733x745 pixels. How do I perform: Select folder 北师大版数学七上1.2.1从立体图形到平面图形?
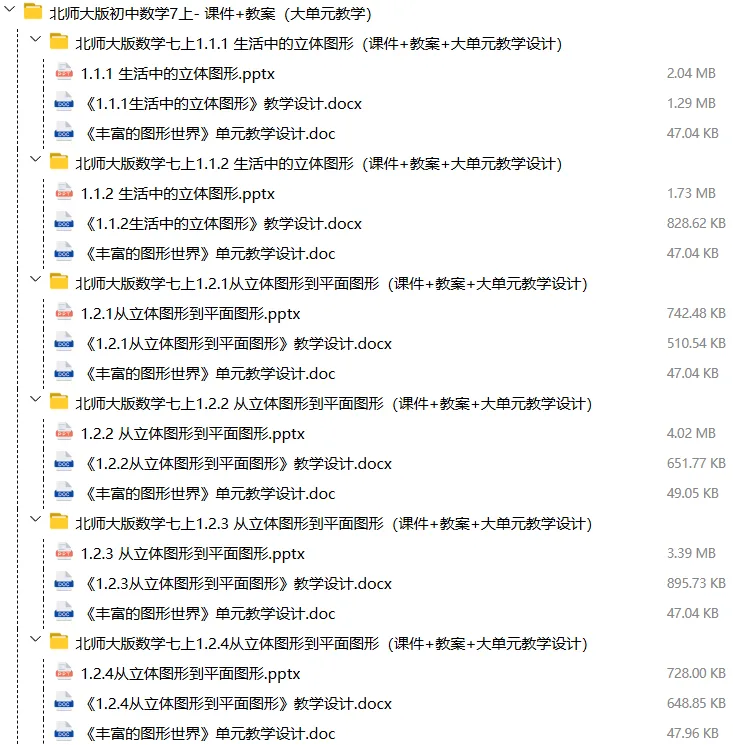coord(332,284)
